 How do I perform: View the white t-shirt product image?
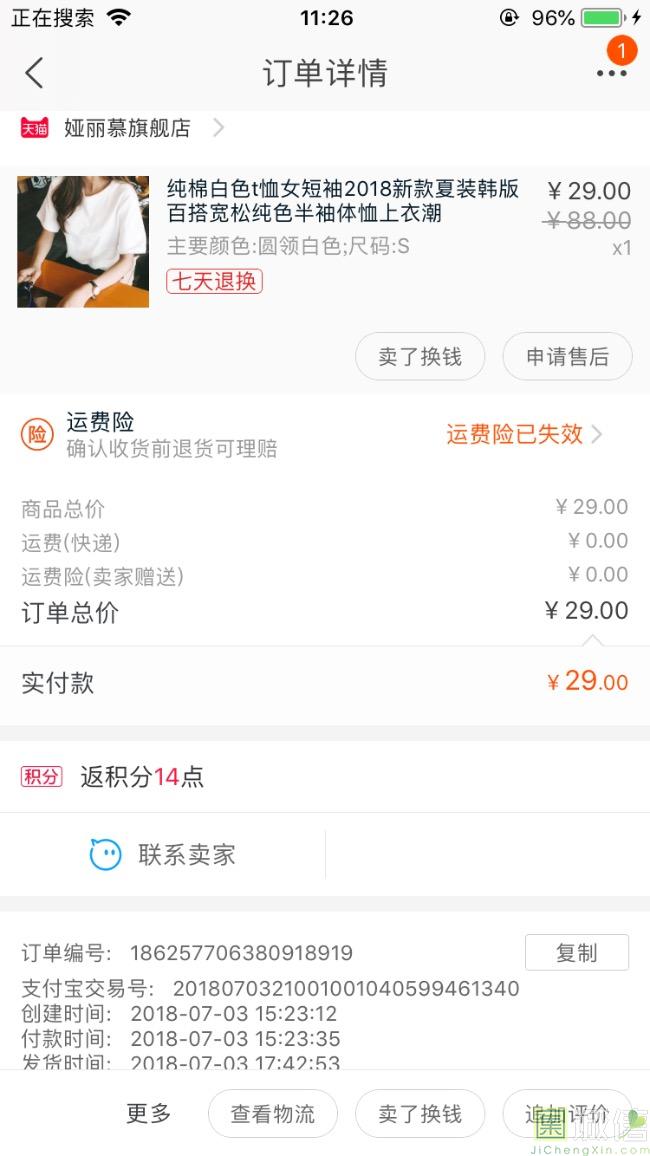pyautogui.click(x=83, y=241)
